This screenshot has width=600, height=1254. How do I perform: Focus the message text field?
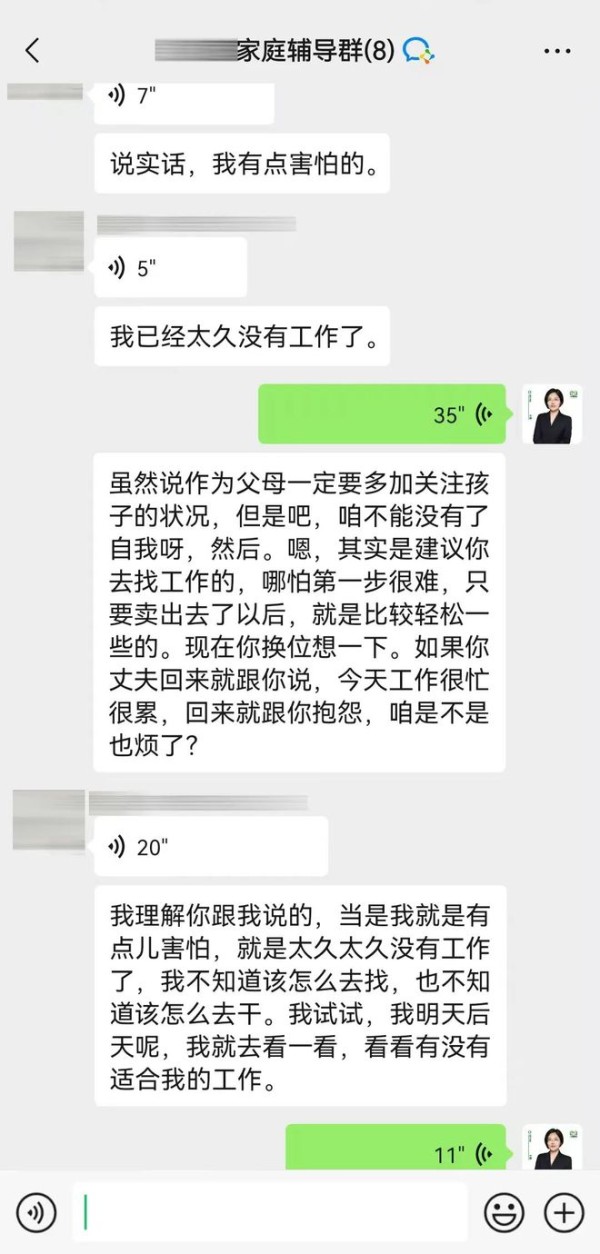270,1213
